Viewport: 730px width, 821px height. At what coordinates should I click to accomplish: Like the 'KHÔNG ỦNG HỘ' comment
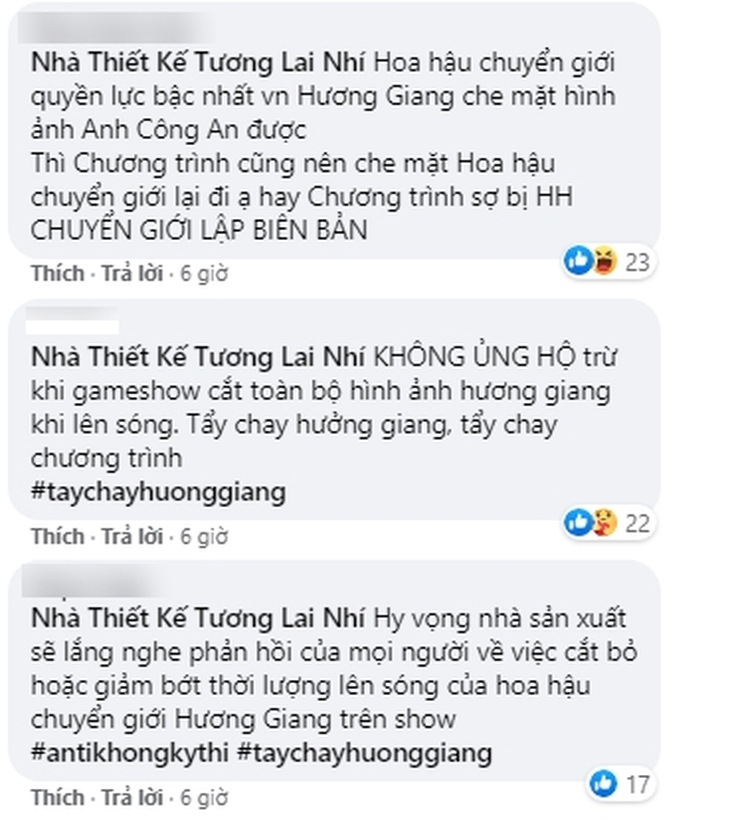click(x=56, y=536)
